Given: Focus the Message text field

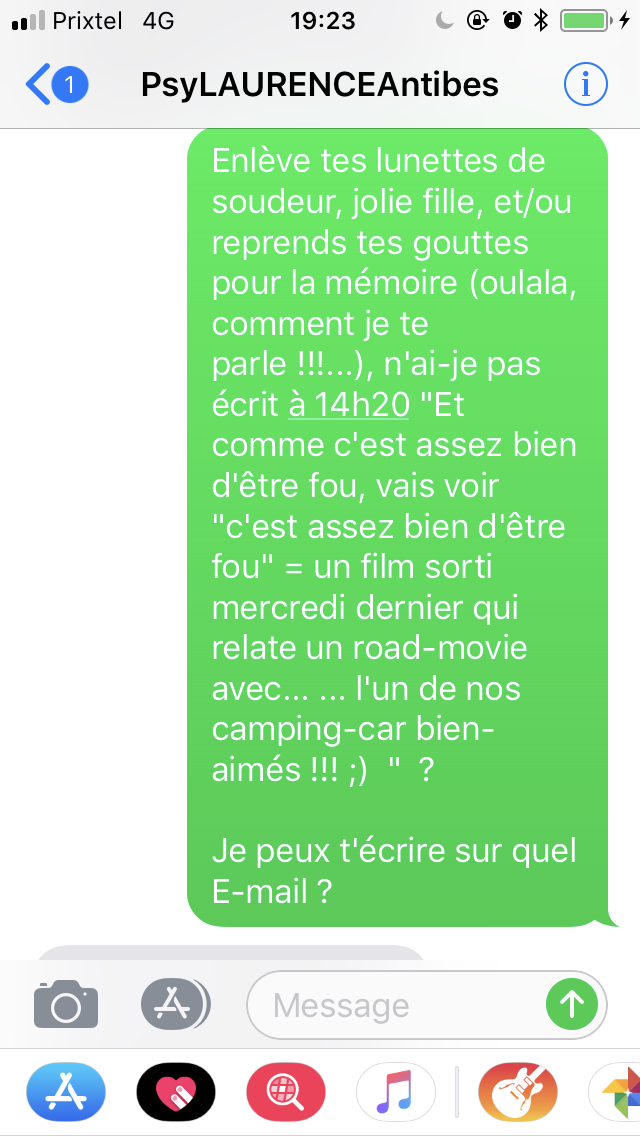Looking at the screenshot, I should (x=395, y=1005).
